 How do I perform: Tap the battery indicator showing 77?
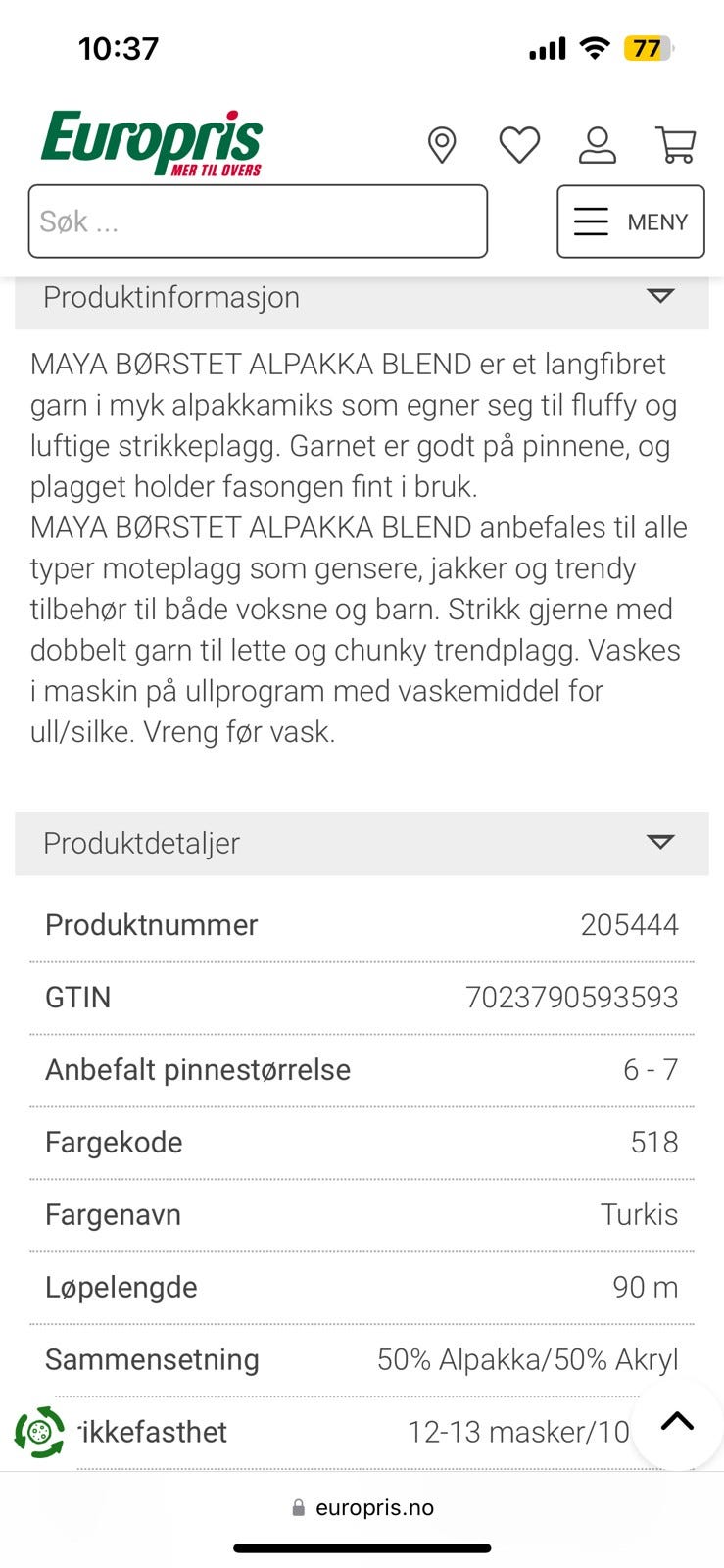(647, 48)
